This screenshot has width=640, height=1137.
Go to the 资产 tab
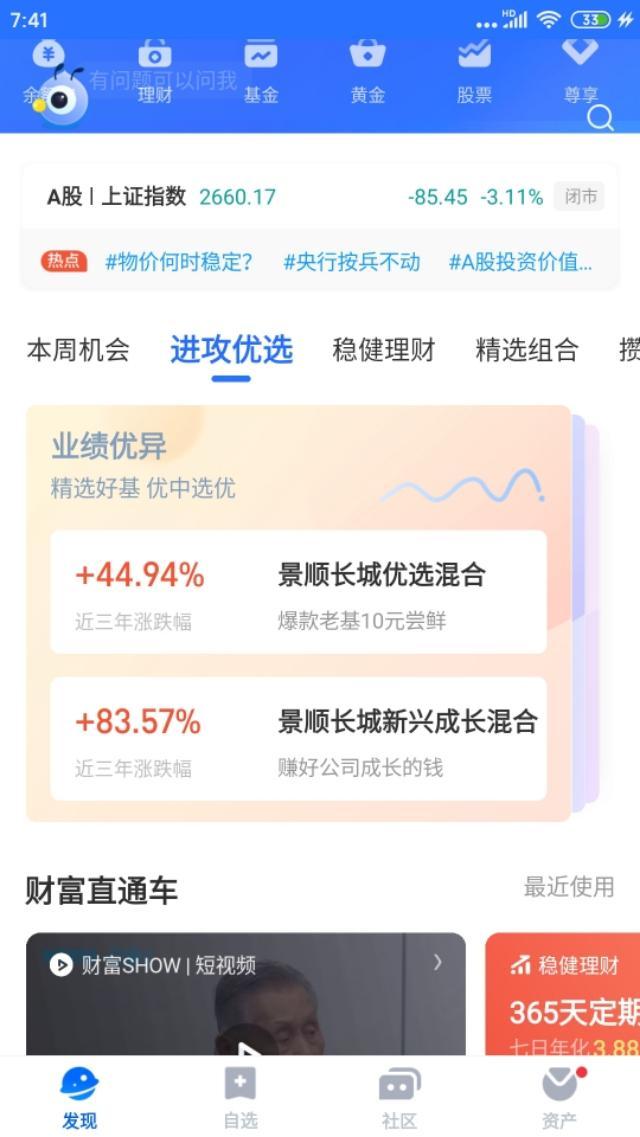559,1097
